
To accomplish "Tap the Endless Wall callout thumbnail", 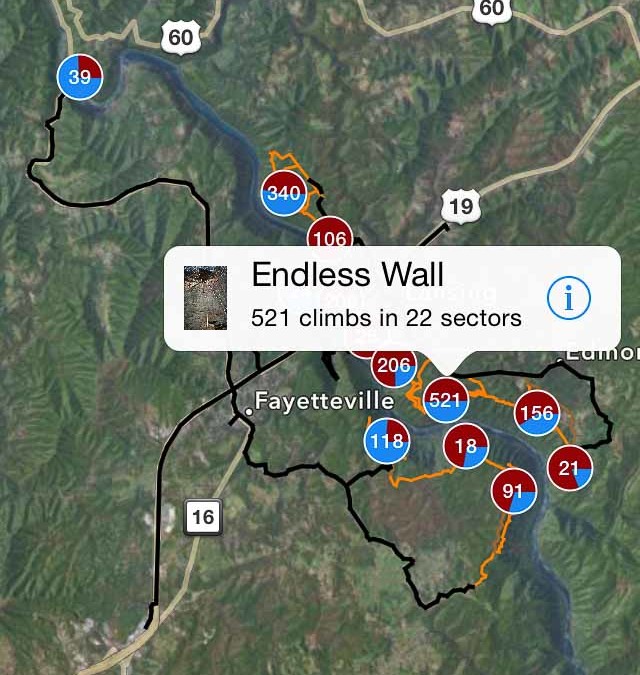I will [206, 297].
